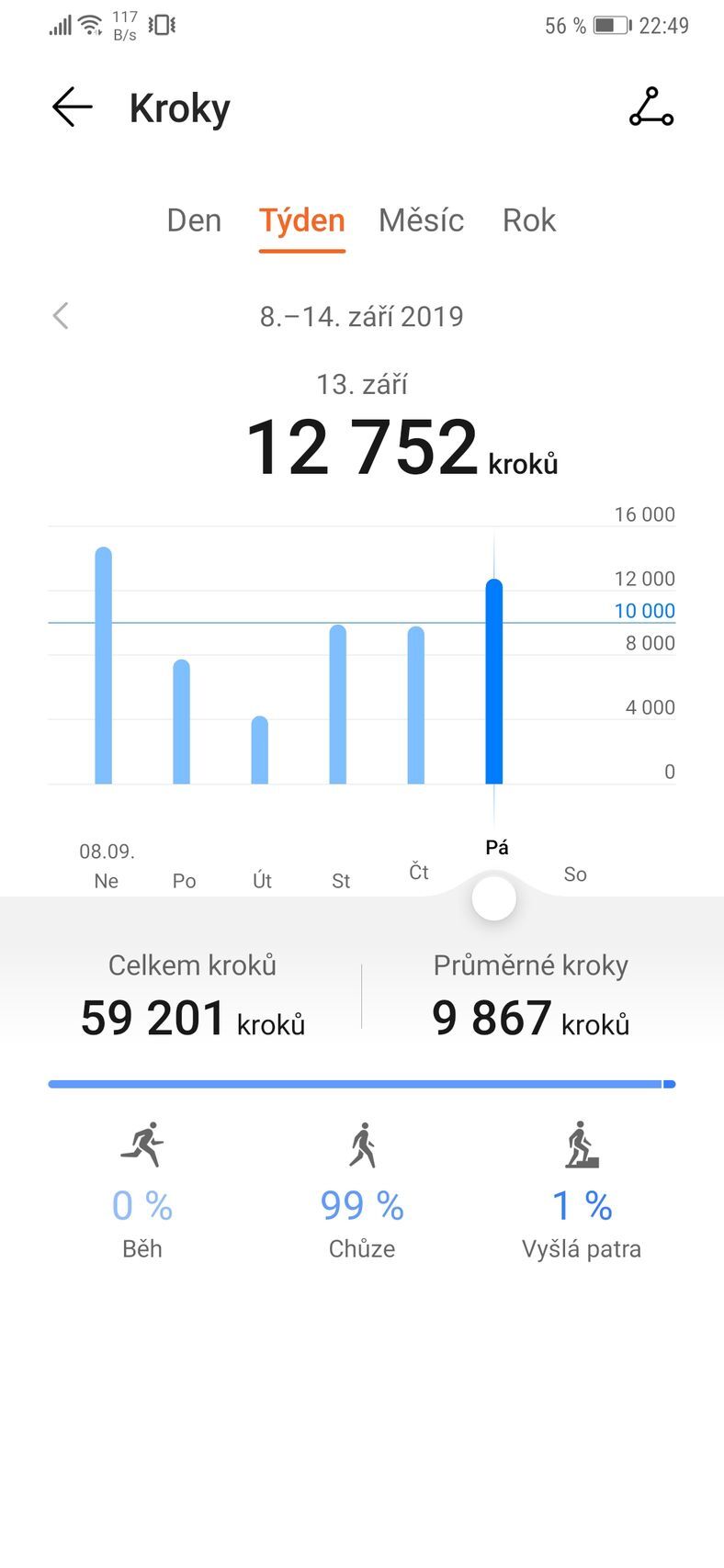Image resolution: width=724 pixels, height=1568 pixels.
Task: Select the Čt bar in the chart
Action: pos(416,705)
